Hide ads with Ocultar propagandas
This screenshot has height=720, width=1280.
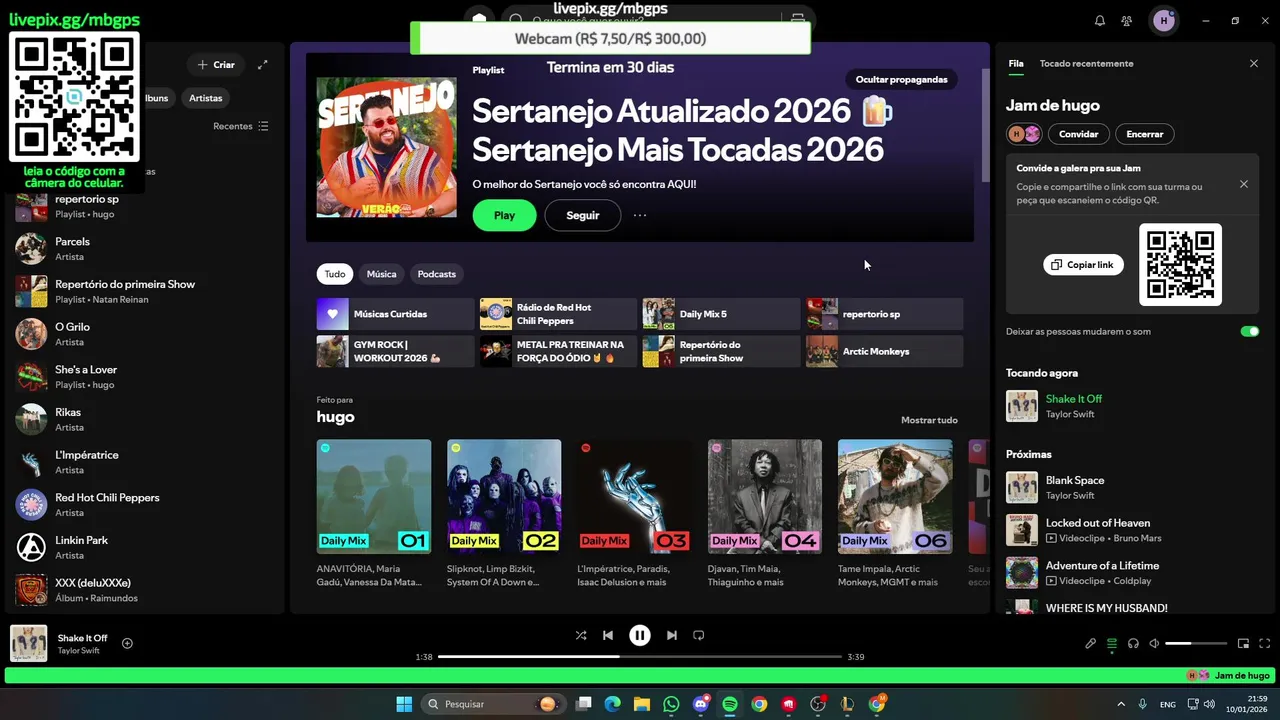[901, 79]
